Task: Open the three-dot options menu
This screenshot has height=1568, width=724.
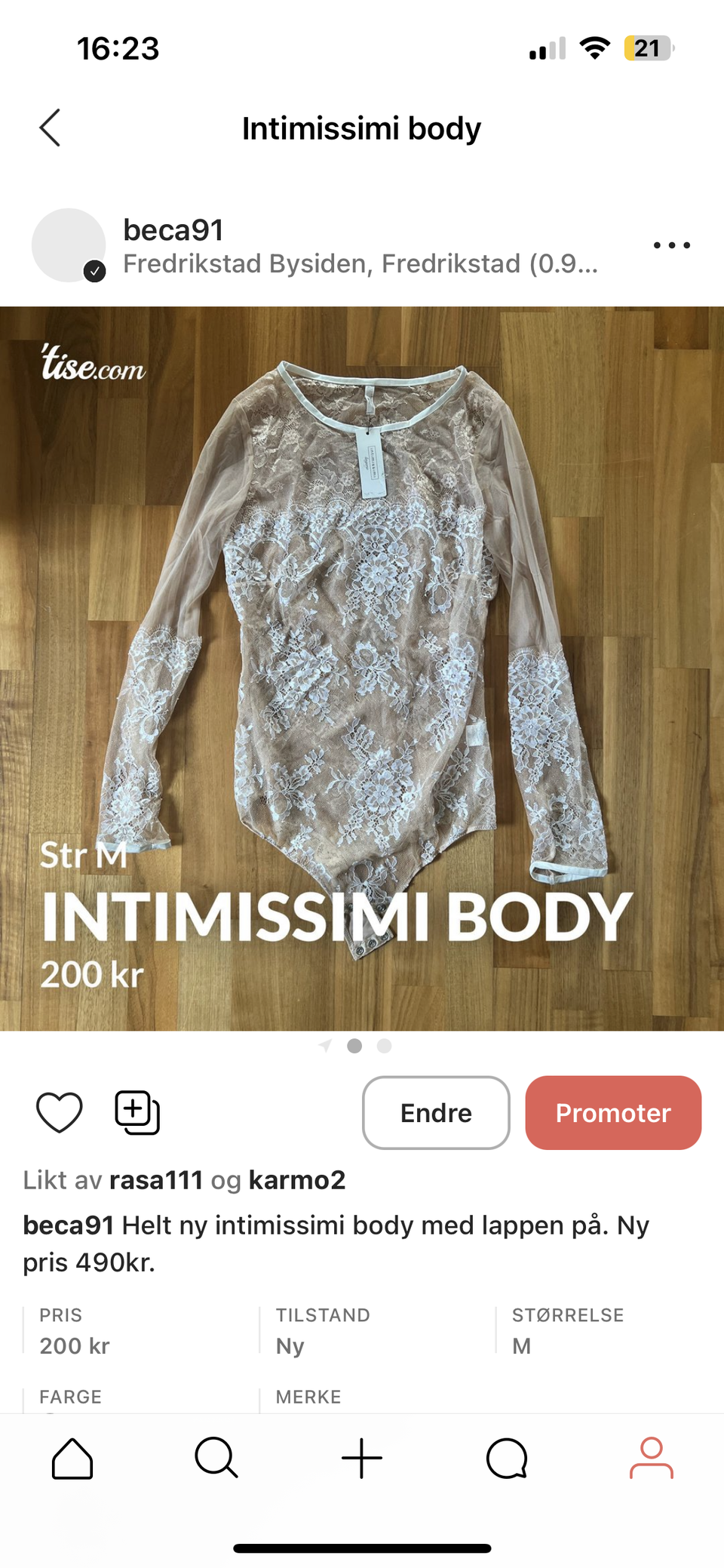Action: click(671, 244)
